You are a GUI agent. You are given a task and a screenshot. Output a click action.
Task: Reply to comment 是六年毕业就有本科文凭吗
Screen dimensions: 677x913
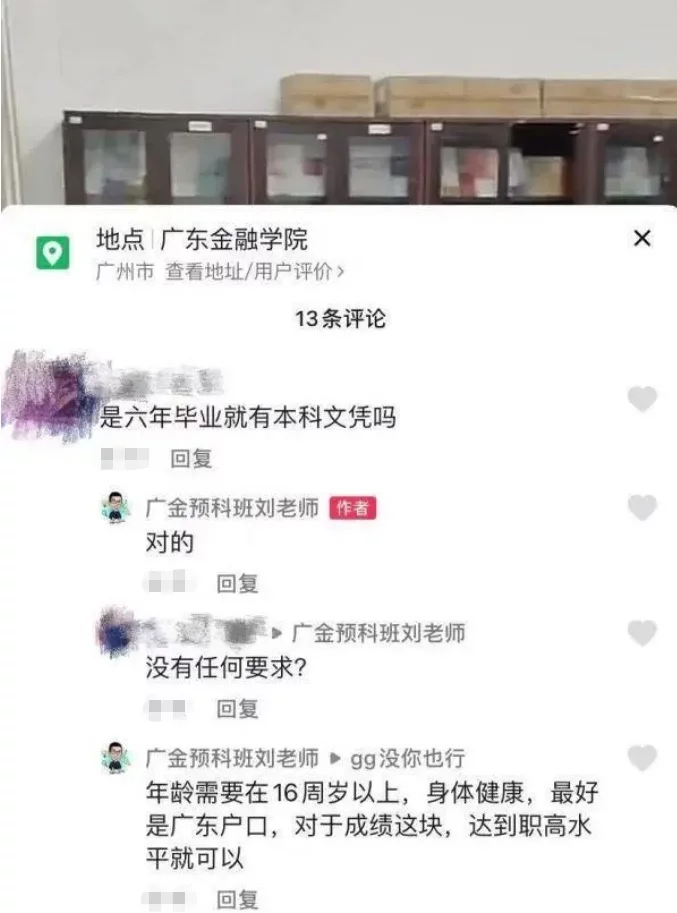point(191,459)
